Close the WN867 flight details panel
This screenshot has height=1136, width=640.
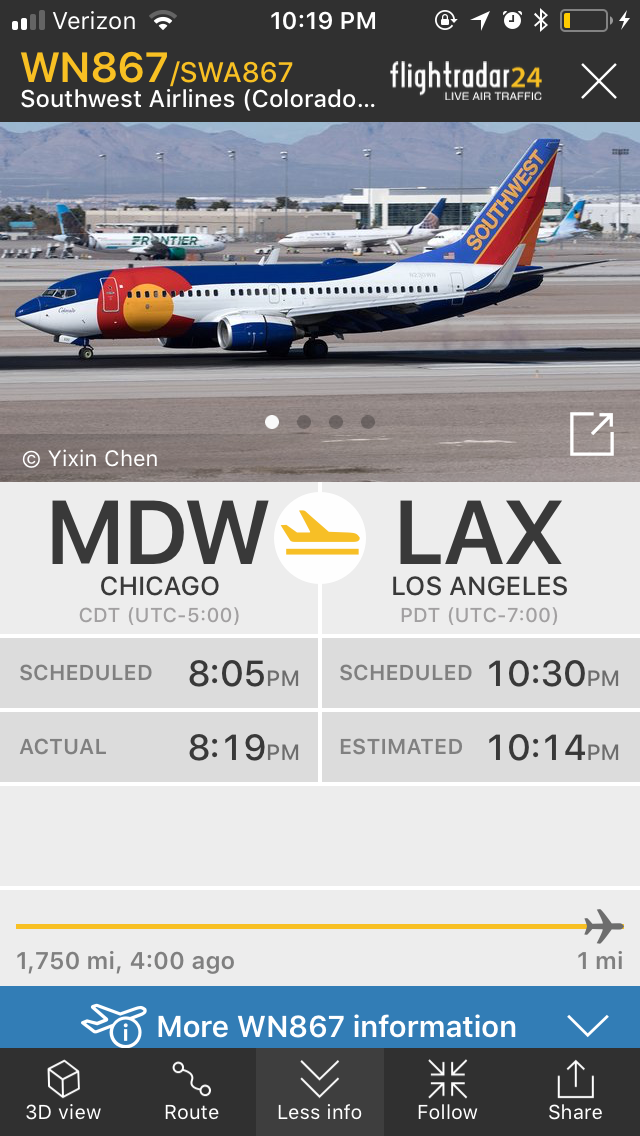pos(598,81)
